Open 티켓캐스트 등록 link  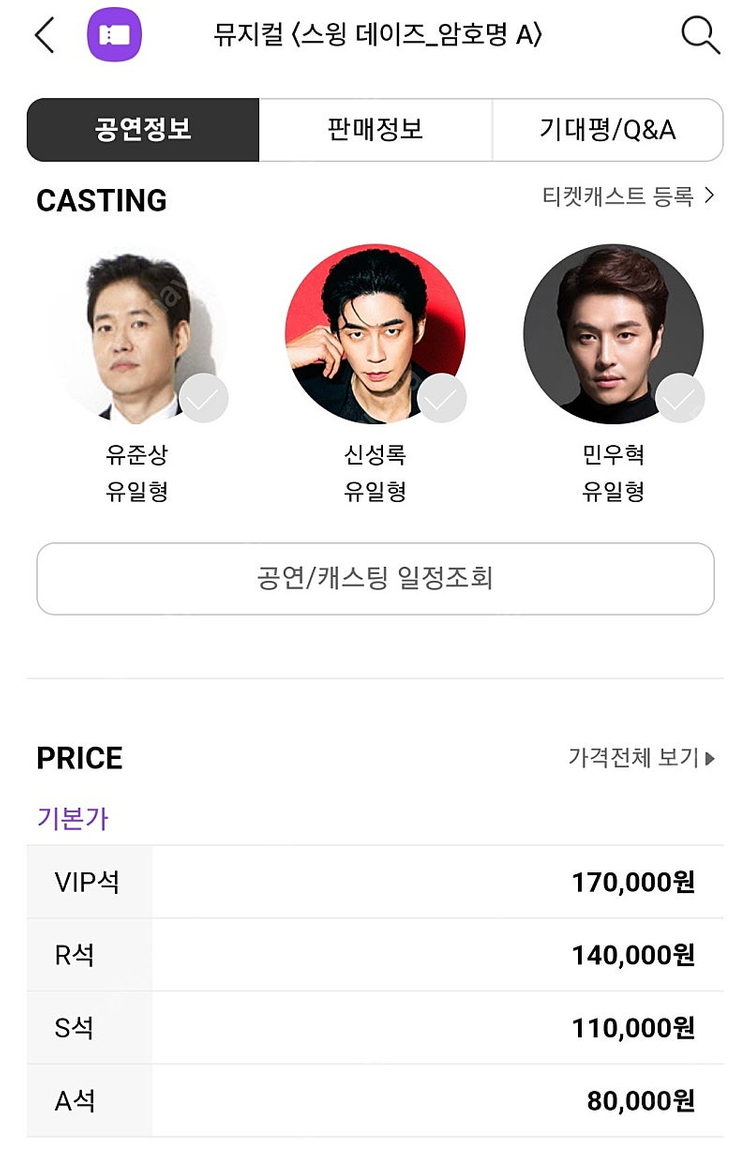point(628,197)
